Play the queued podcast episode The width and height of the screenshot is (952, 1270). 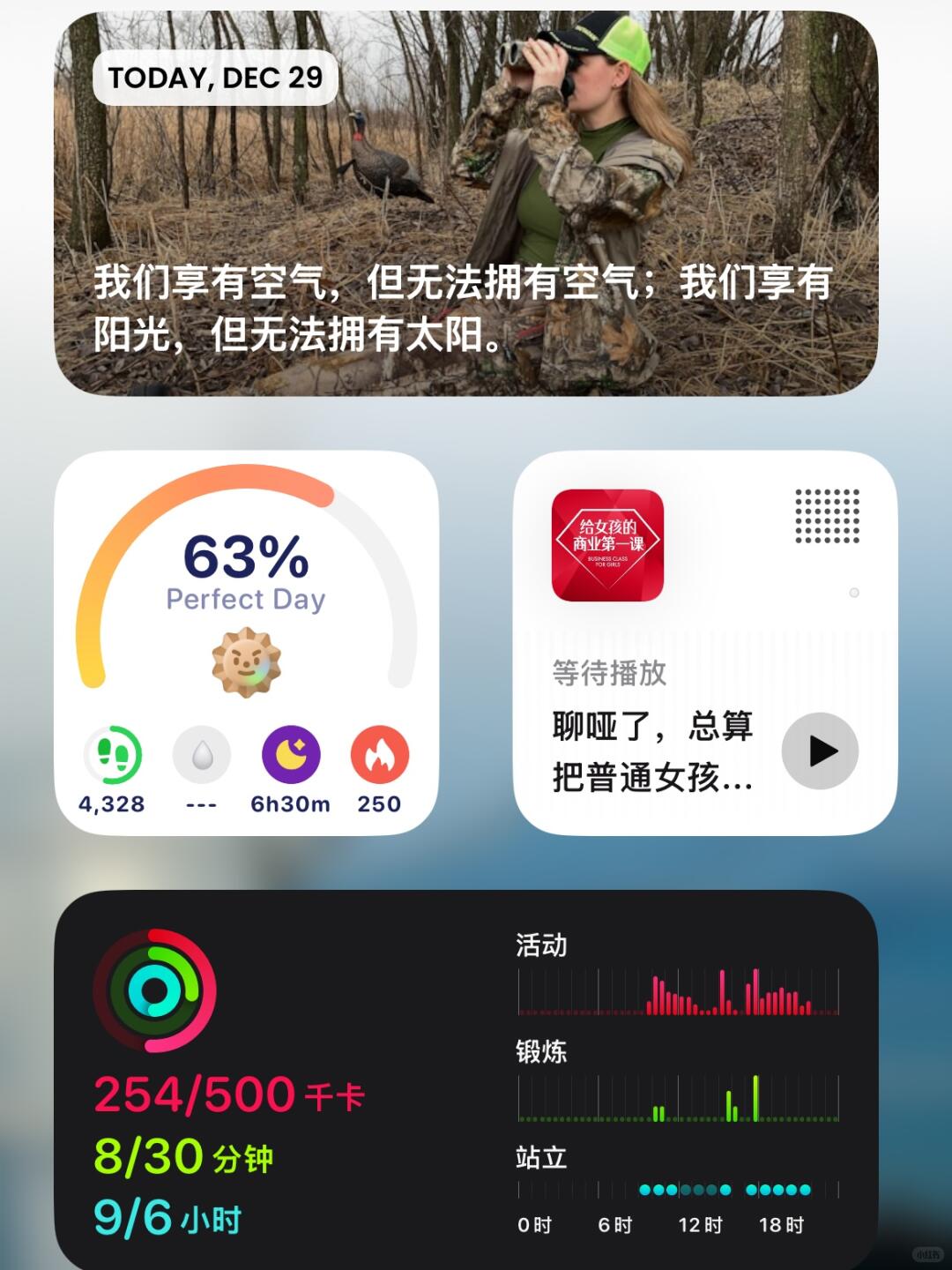[x=820, y=751]
